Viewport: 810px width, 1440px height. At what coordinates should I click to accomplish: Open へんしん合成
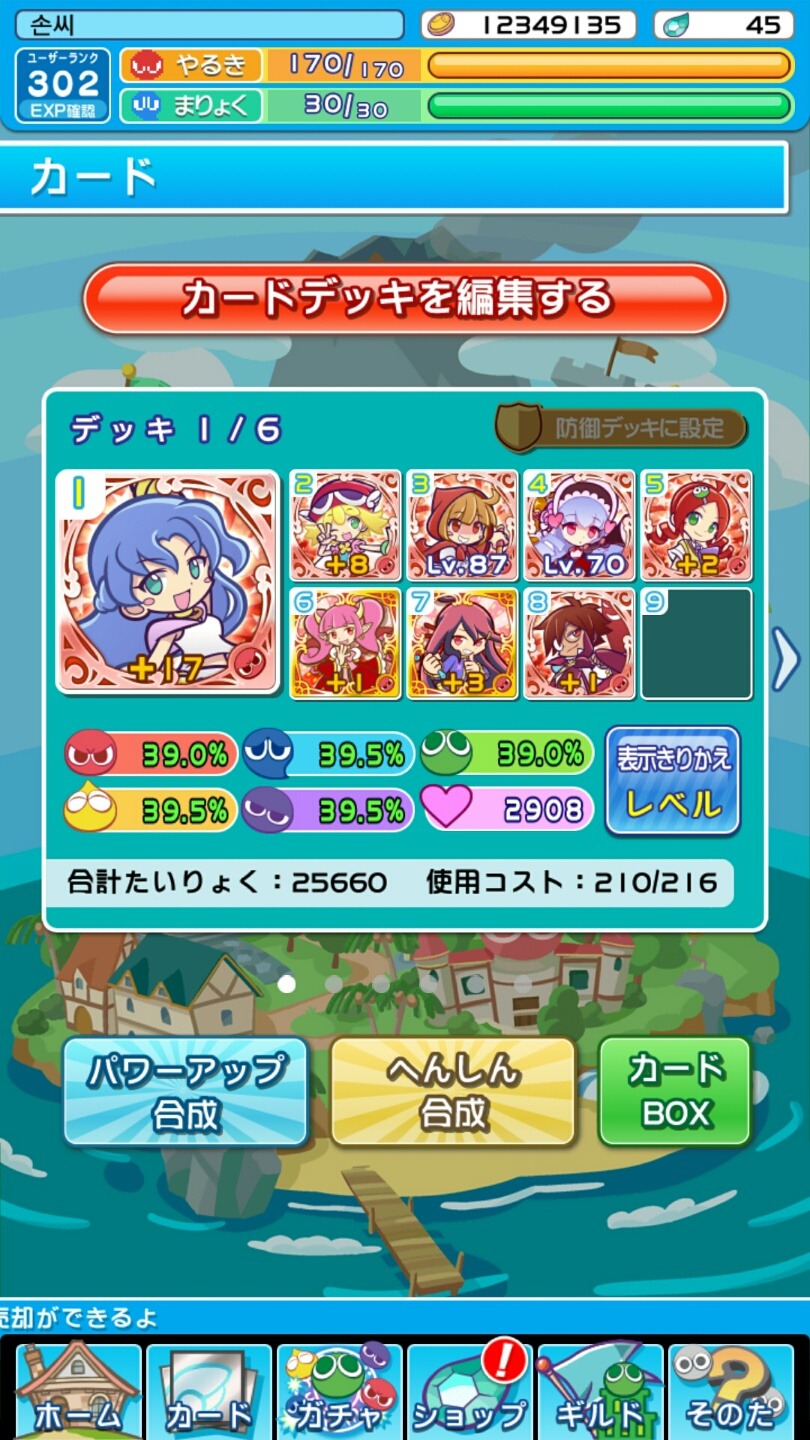coord(453,1091)
